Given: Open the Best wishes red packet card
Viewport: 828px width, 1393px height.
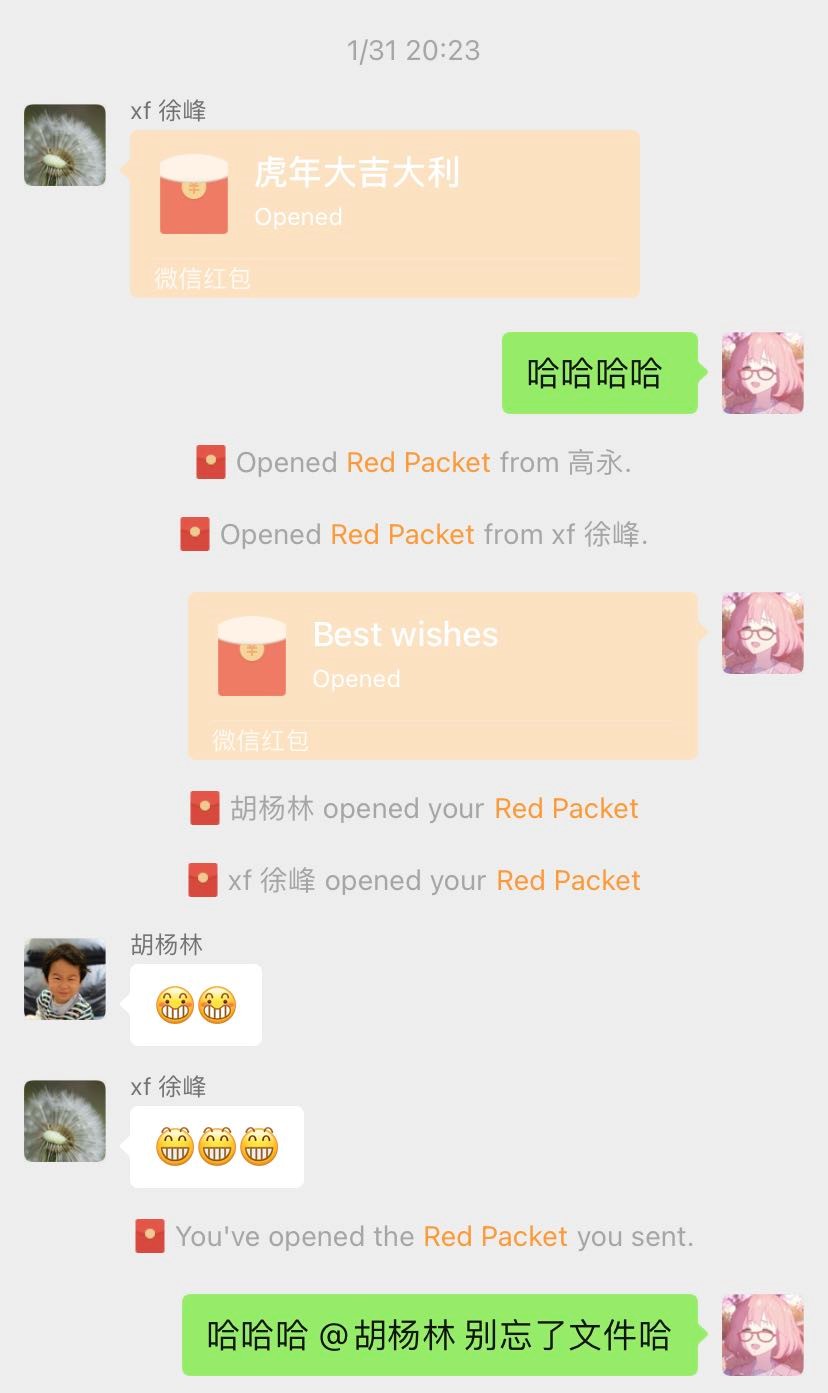Looking at the screenshot, I should click(442, 674).
